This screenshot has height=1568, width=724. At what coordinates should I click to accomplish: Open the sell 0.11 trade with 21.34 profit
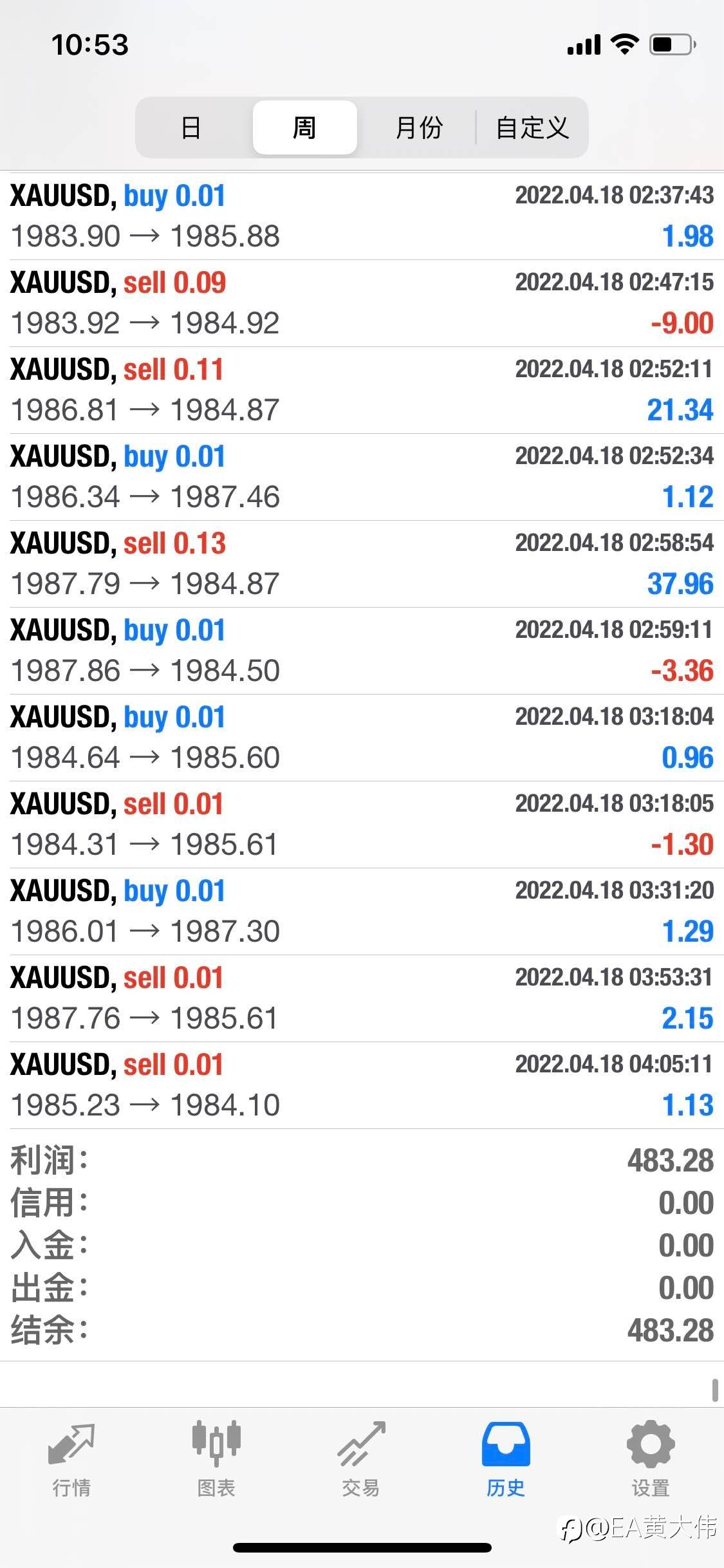(x=362, y=390)
